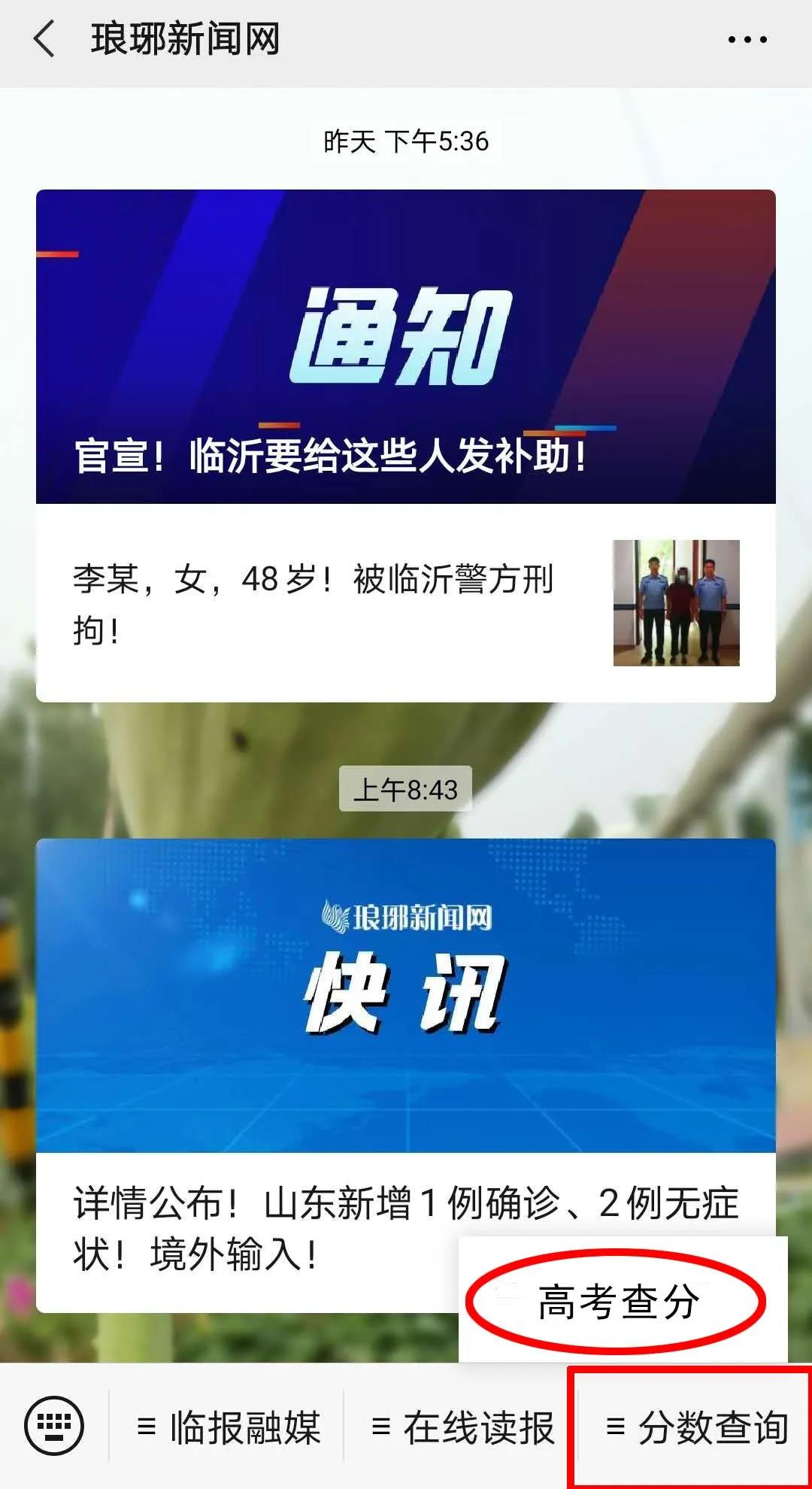Open the 快讯 山东新增确诊 article
Screen dimensions: 812x1489
[x=406, y=1075]
